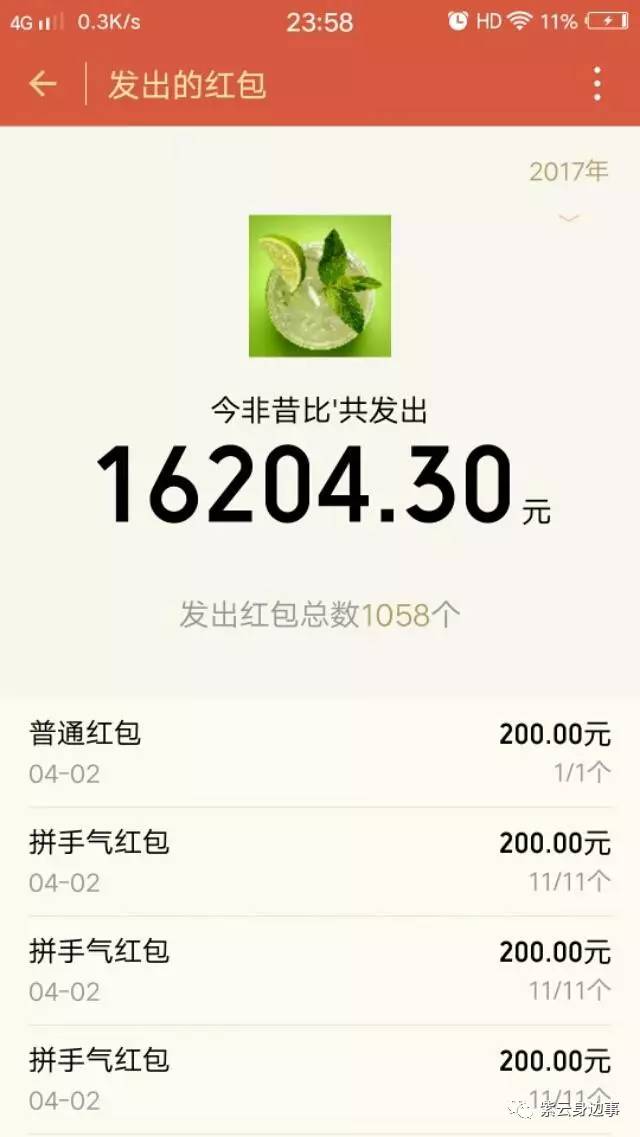Open the 普通红包 record for 200.00元
This screenshot has height=1137, width=640.
[x=320, y=752]
